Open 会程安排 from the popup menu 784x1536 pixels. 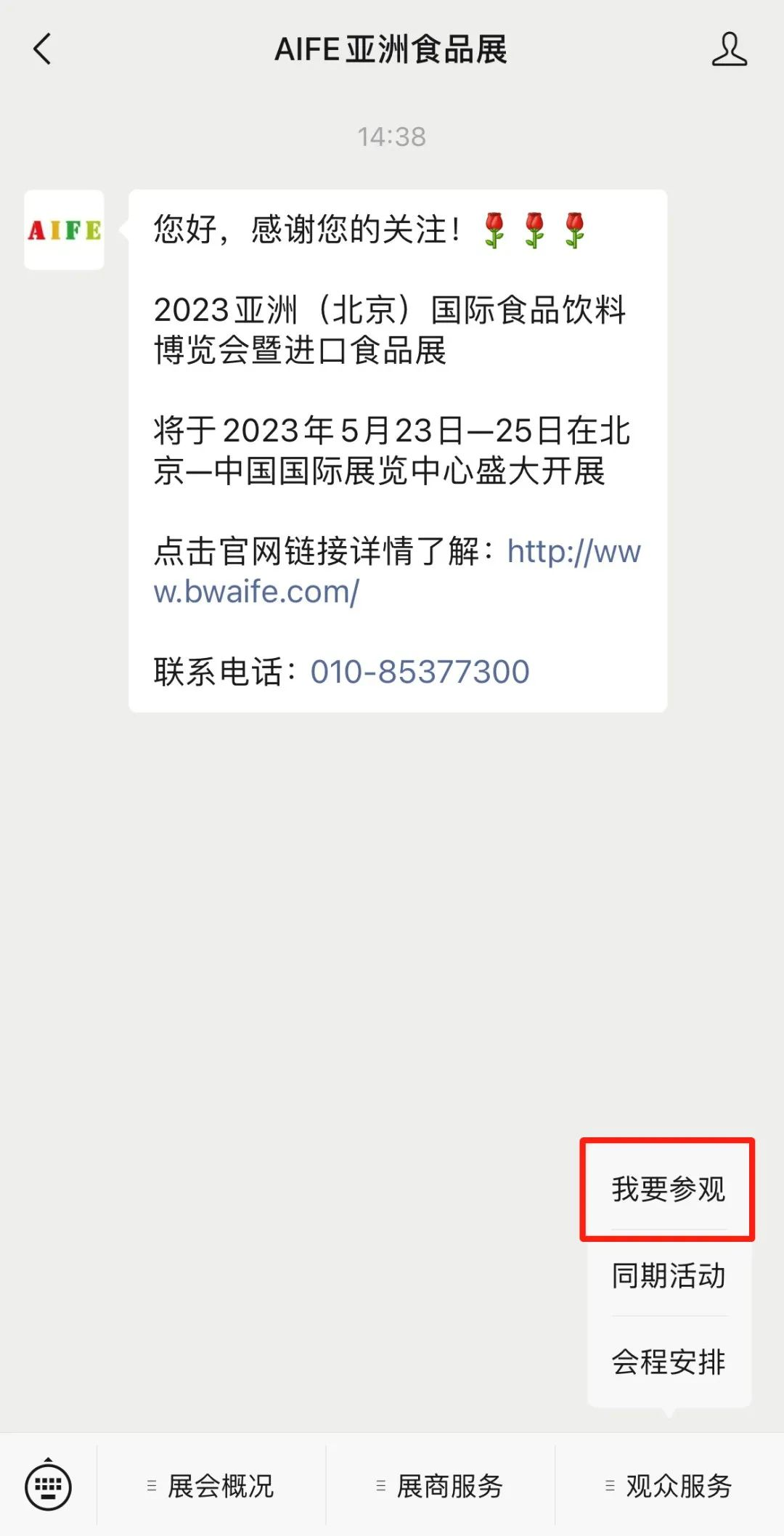(668, 1362)
